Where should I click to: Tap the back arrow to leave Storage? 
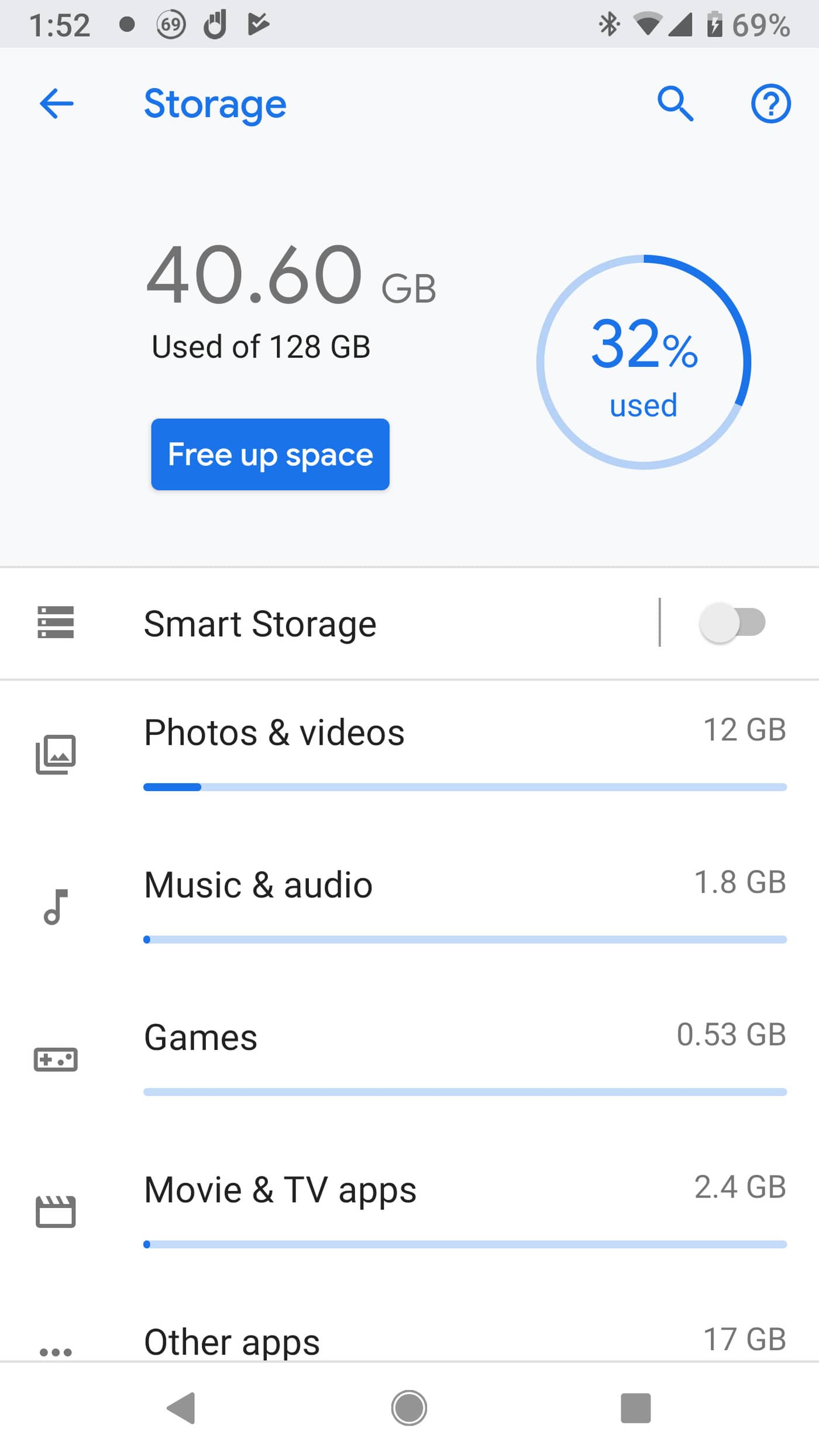point(56,104)
